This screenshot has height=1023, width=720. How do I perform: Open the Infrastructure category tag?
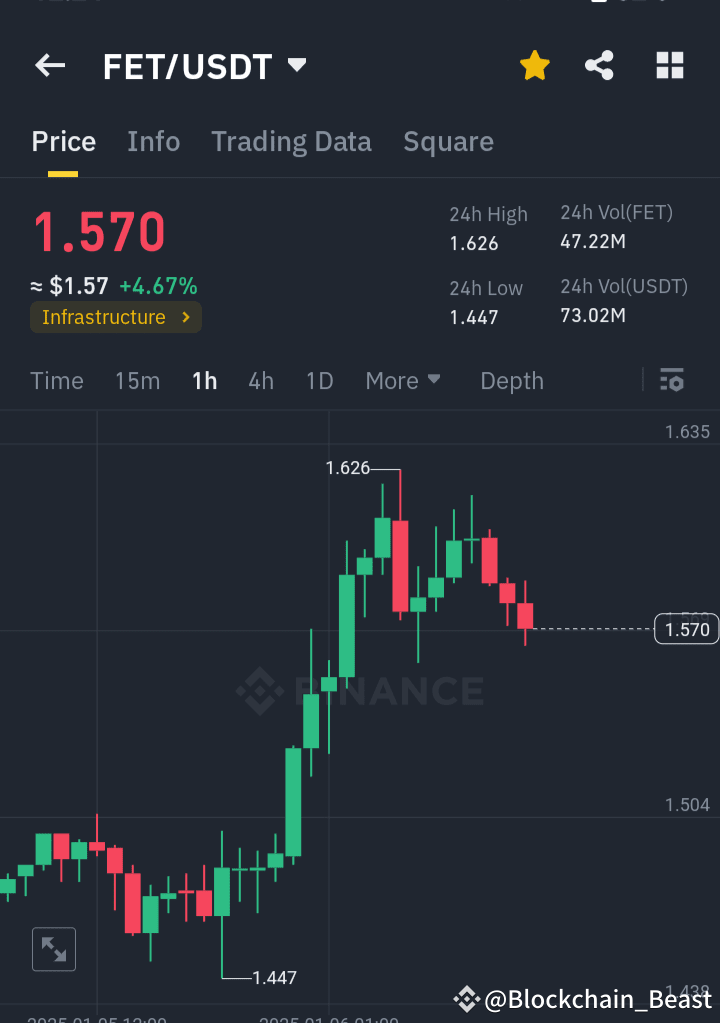103,317
